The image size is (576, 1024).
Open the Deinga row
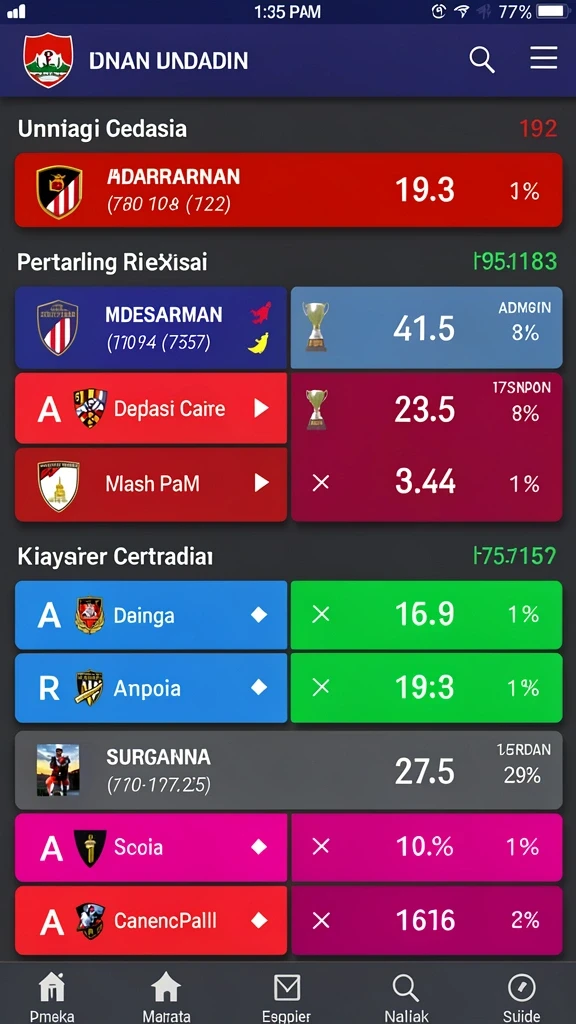pyautogui.click(x=151, y=615)
